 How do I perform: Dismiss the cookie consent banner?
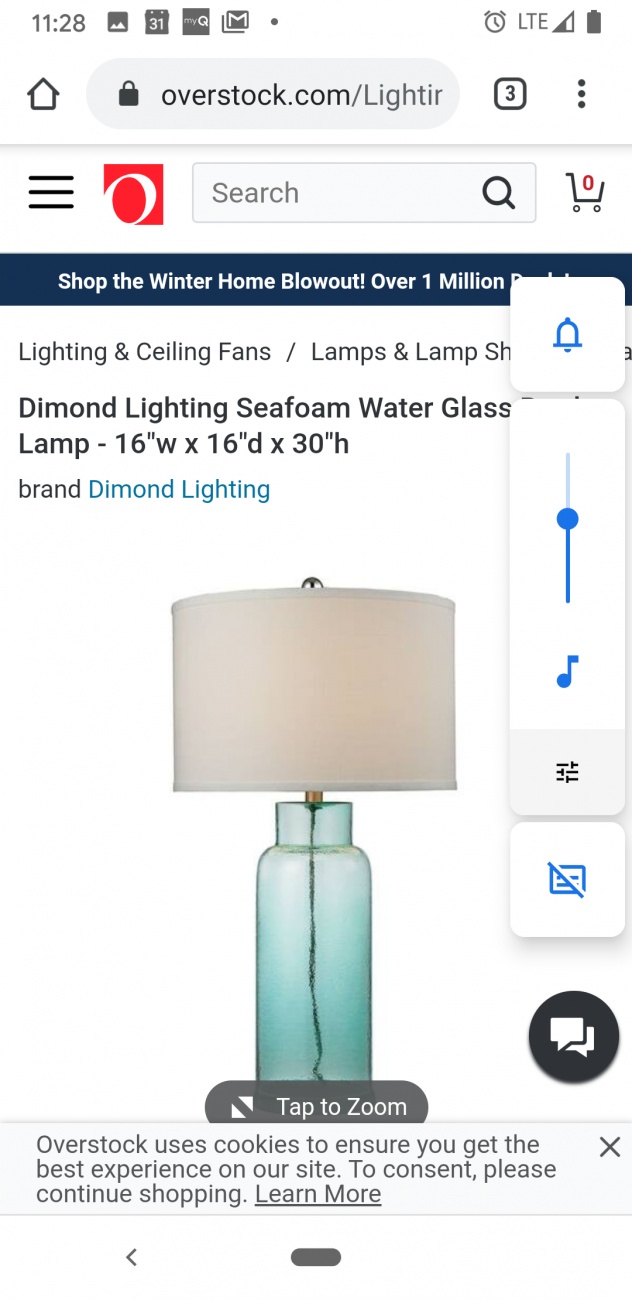[609, 1147]
